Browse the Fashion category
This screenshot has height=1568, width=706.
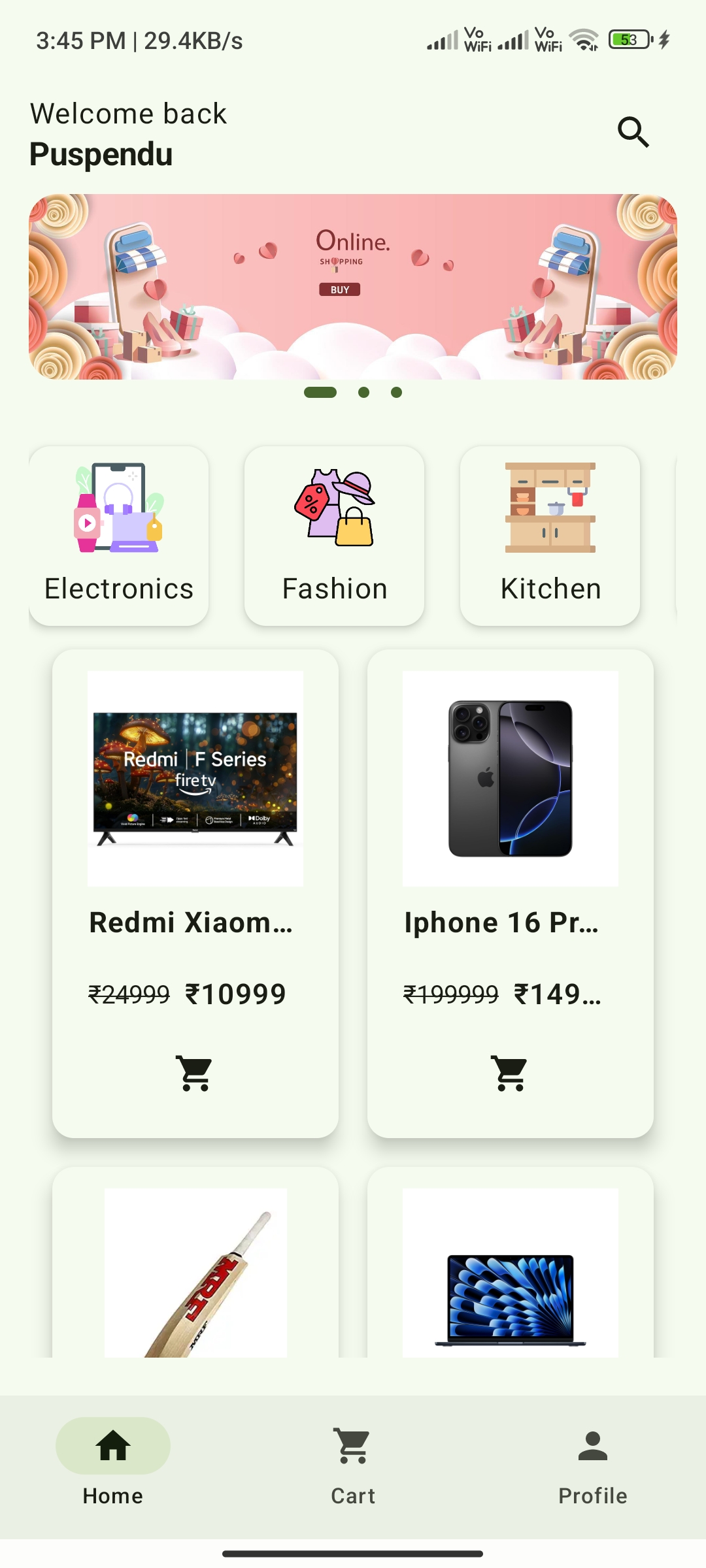point(334,536)
